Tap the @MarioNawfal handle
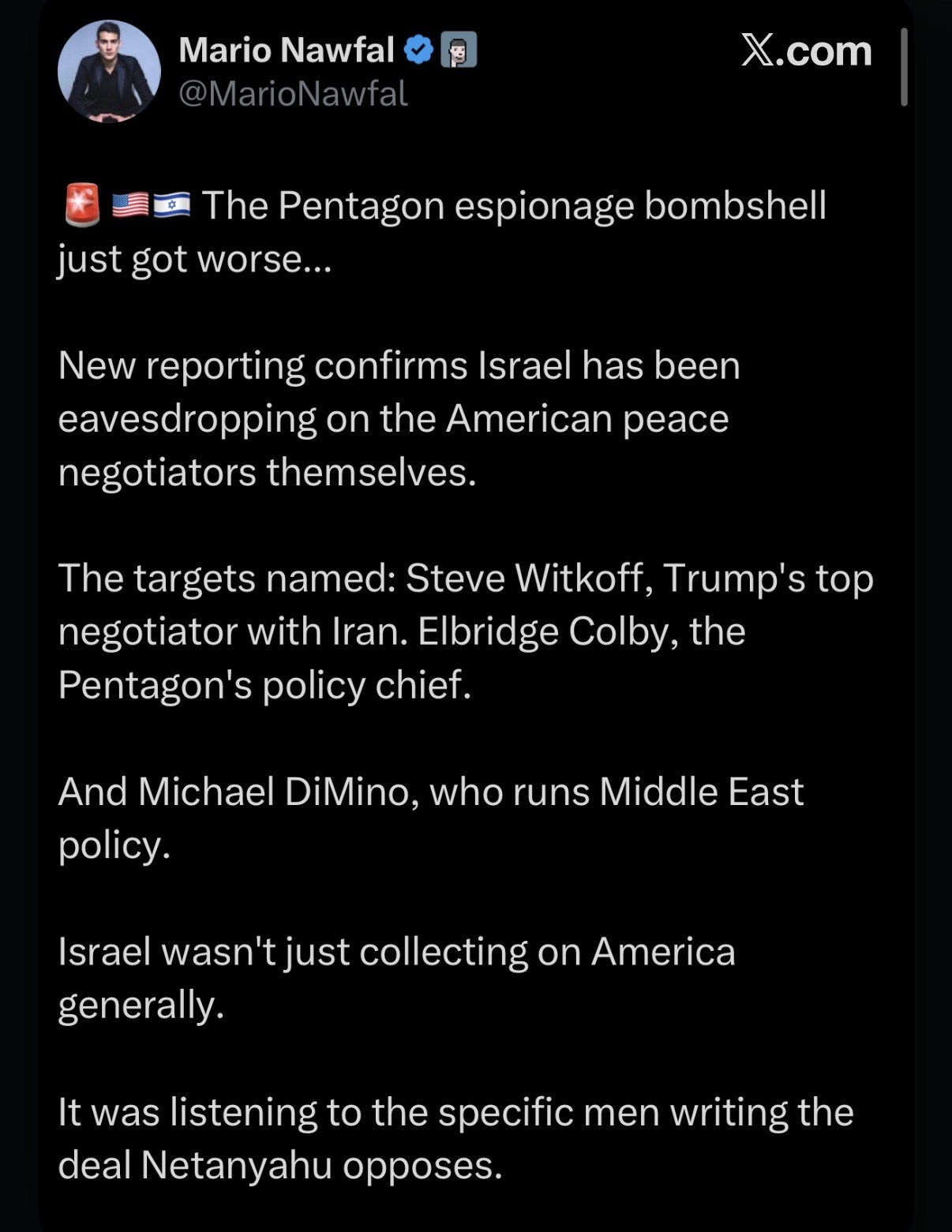This screenshot has height=1232, width=952. tap(293, 94)
